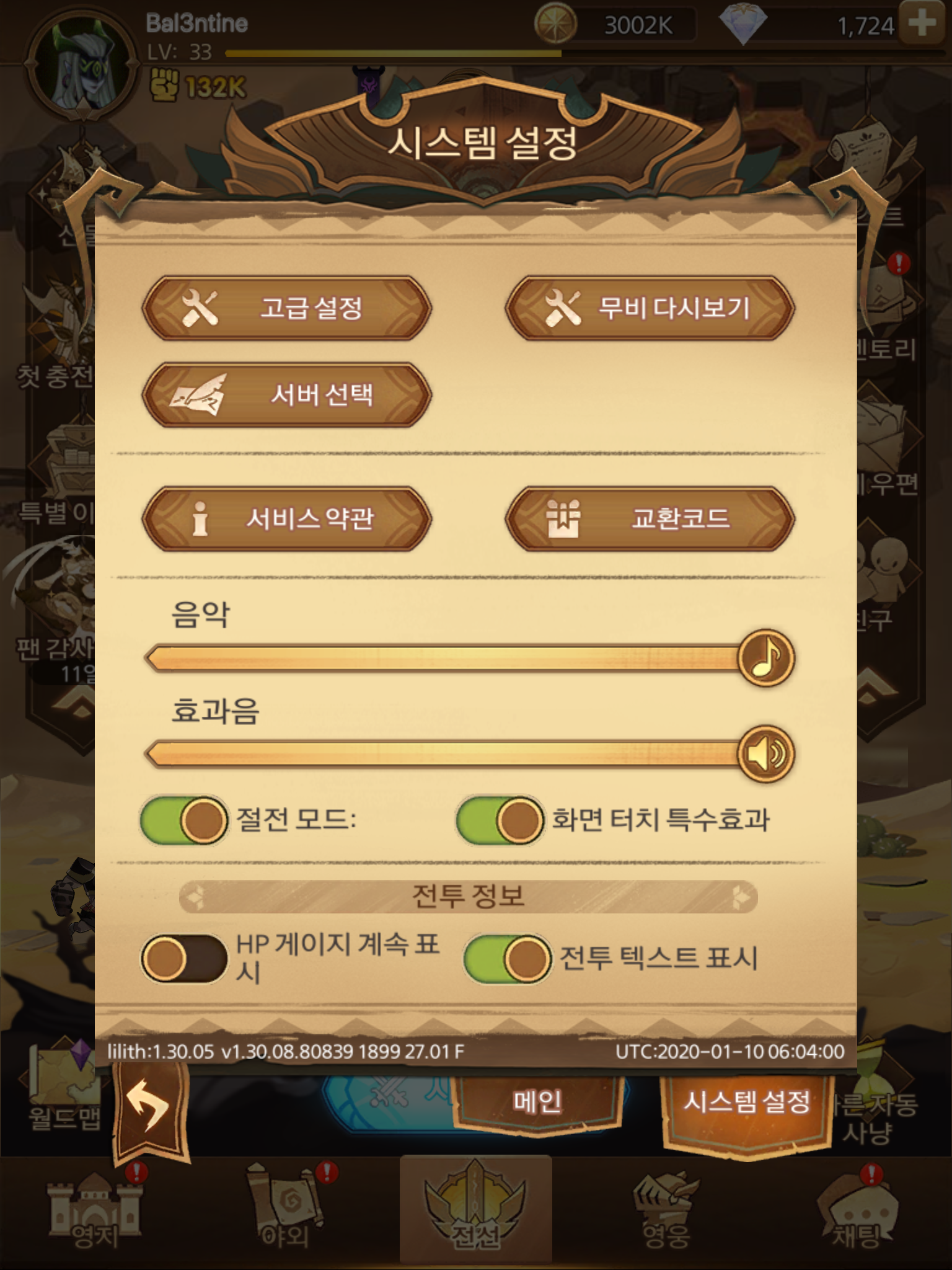
Task: Switch to the 메인 tab
Action: coord(537,1103)
